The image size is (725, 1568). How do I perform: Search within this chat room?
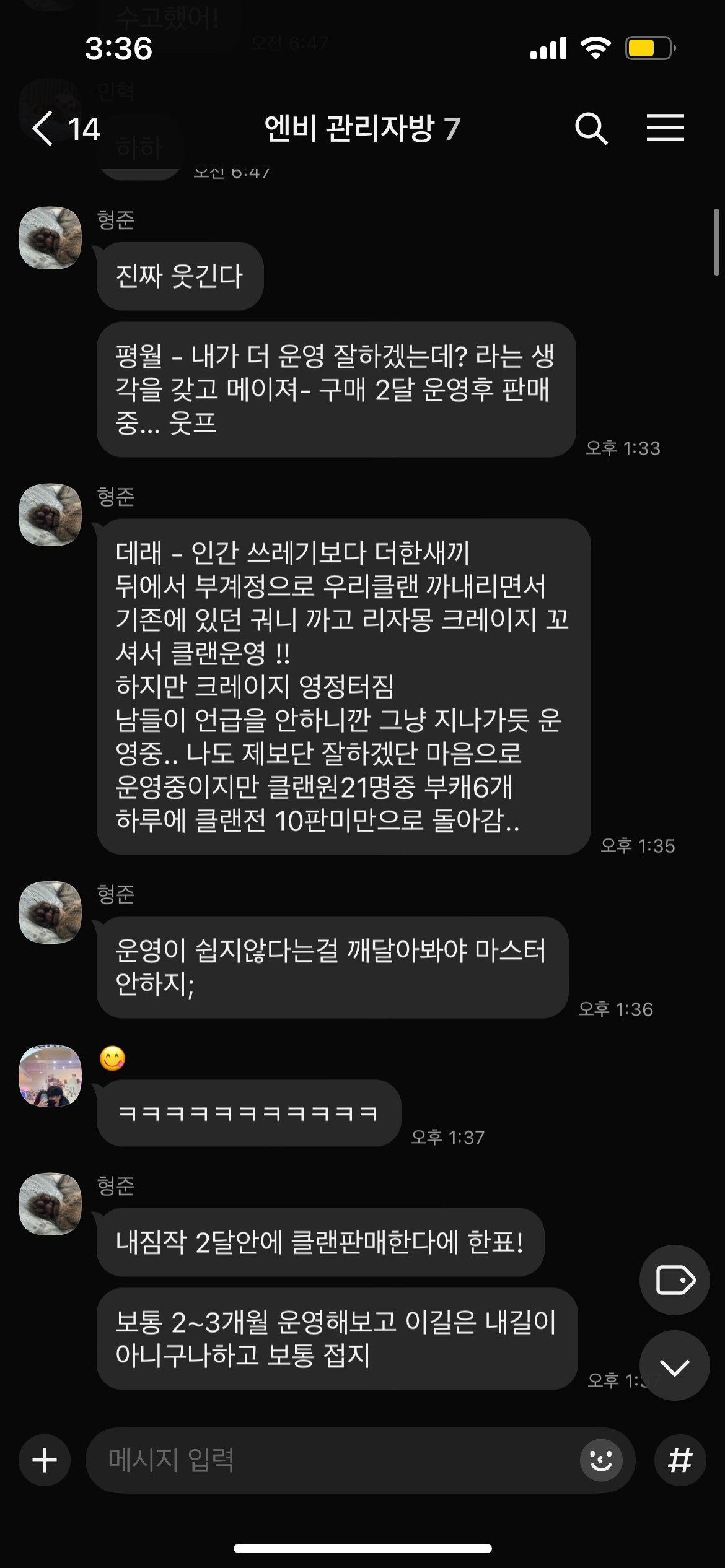591,129
